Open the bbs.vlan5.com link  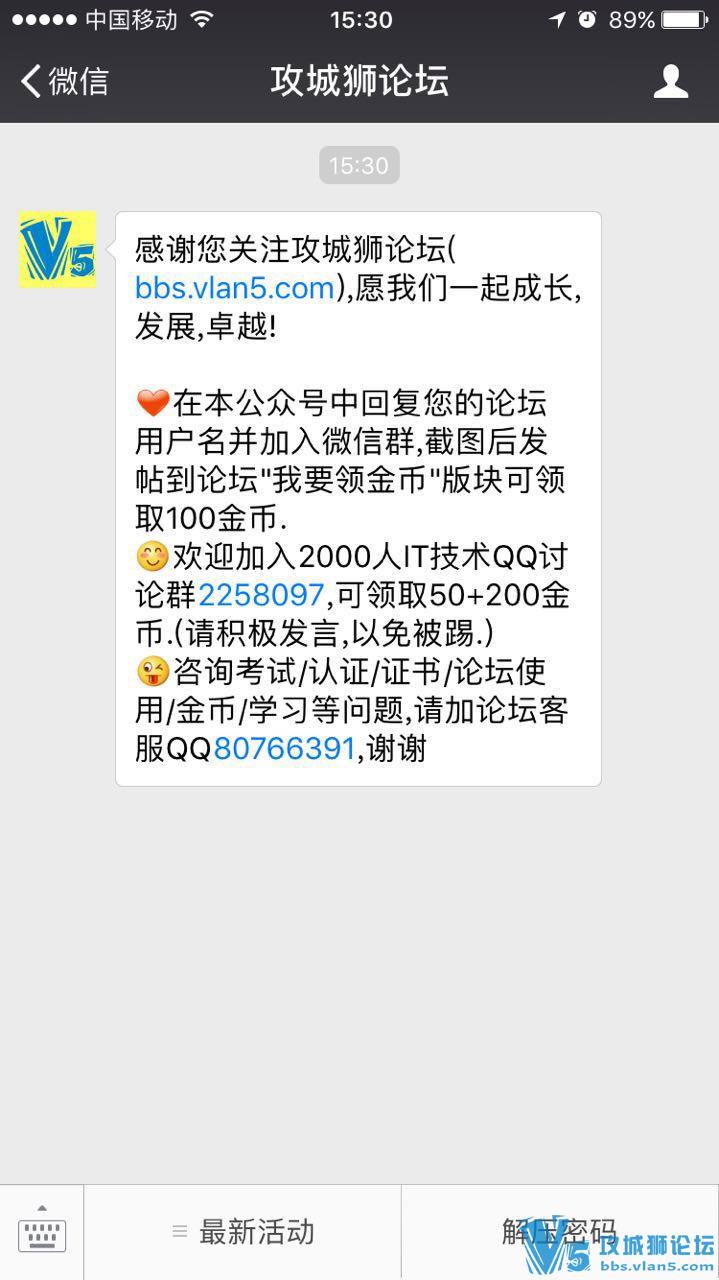[x=235, y=288]
